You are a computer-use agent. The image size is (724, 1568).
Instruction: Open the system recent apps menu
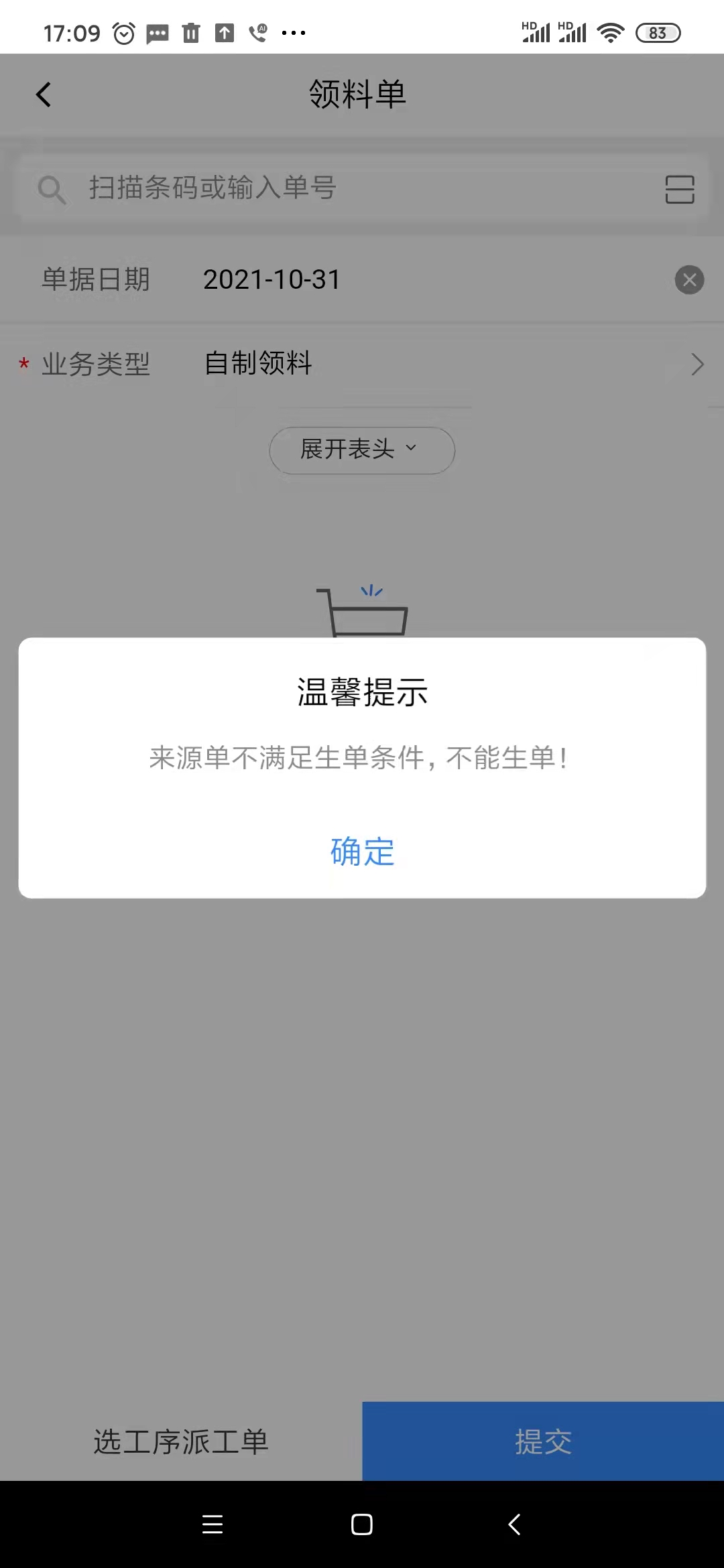[x=213, y=1524]
